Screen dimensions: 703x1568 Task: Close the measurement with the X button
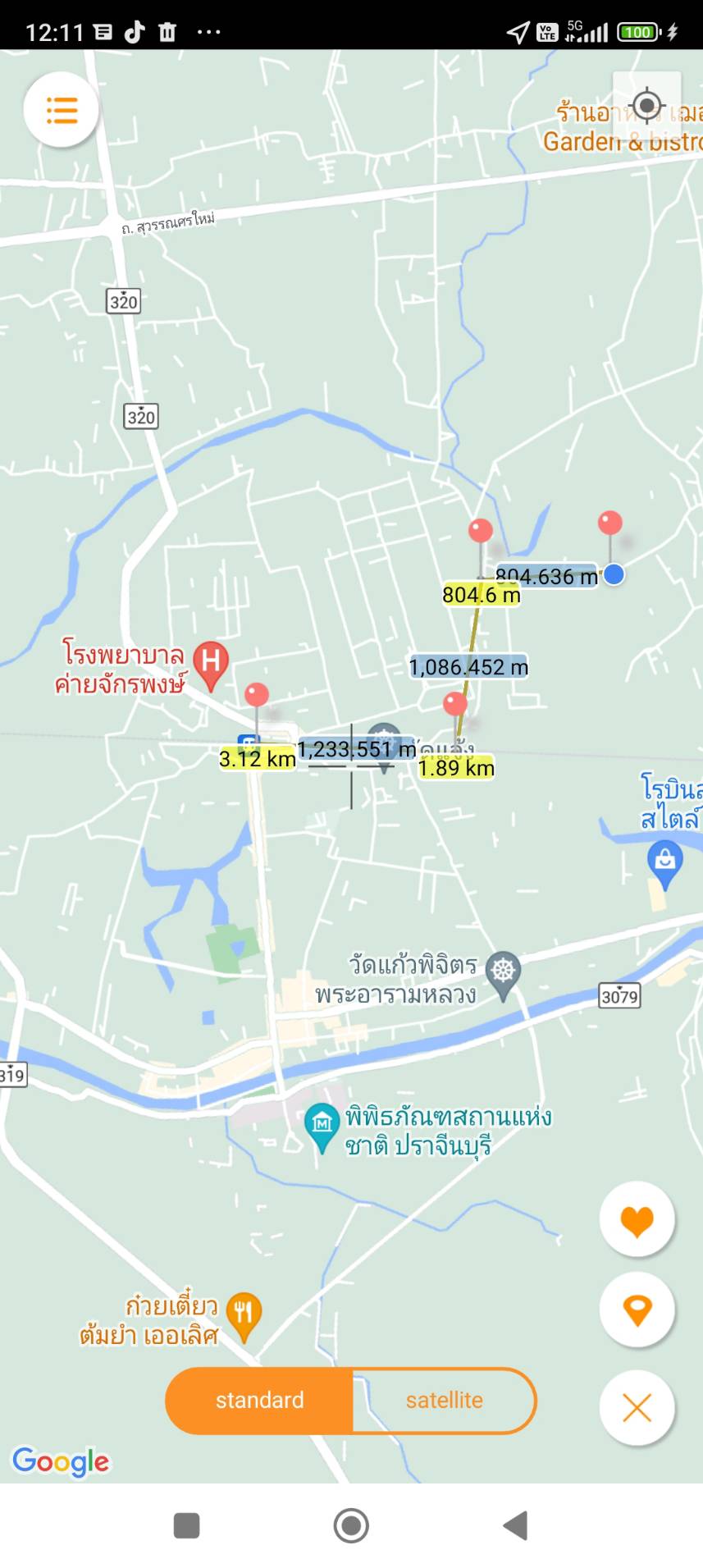[x=637, y=1408]
